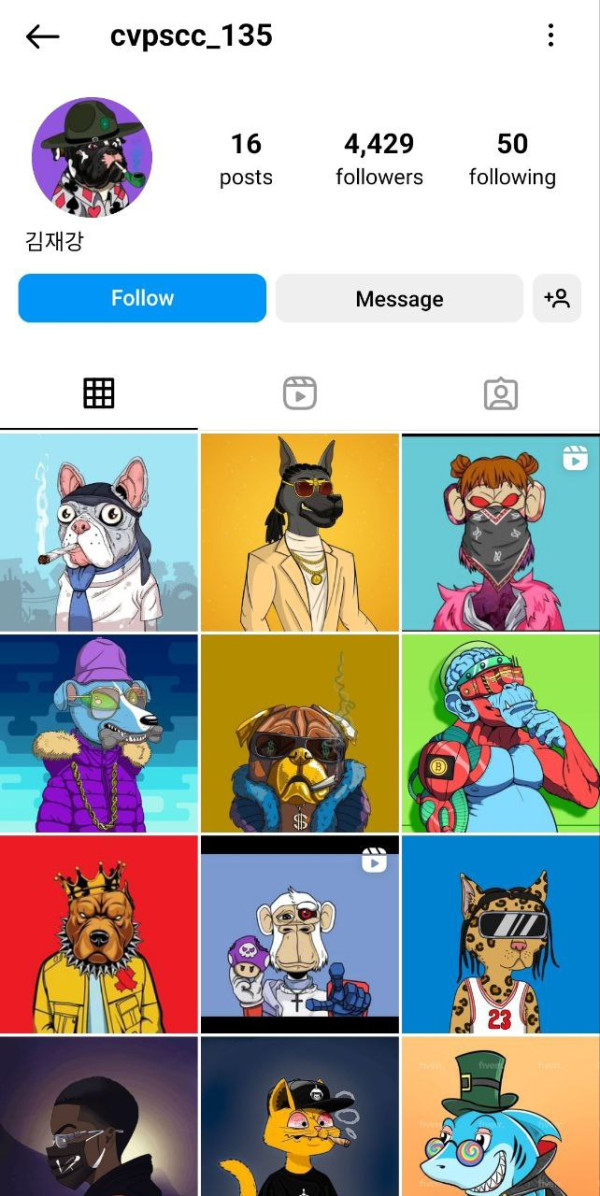Open the masked ape in pink fur reel
The image size is (600, 1196).
pos(500,532)
